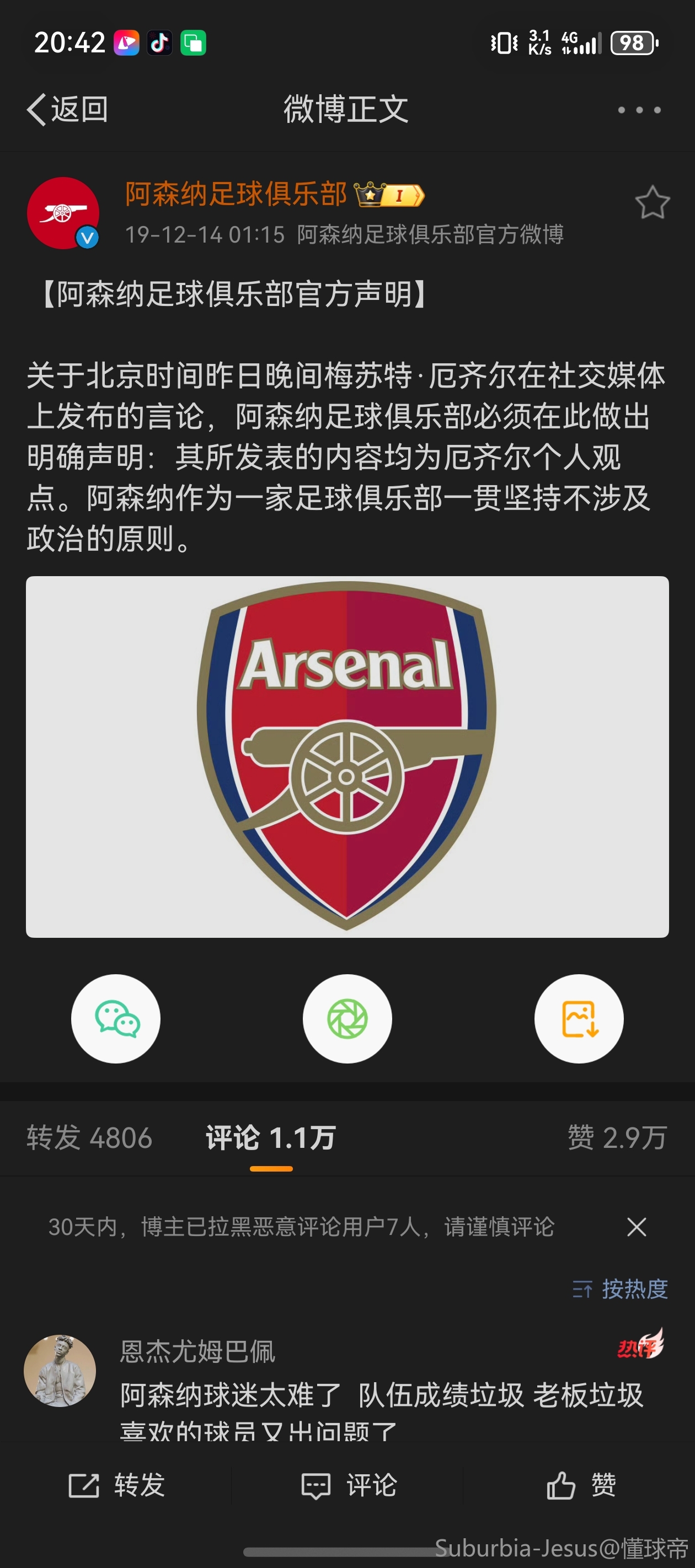
Task: Save the image with the orange download button
Action: (579, 1018)
